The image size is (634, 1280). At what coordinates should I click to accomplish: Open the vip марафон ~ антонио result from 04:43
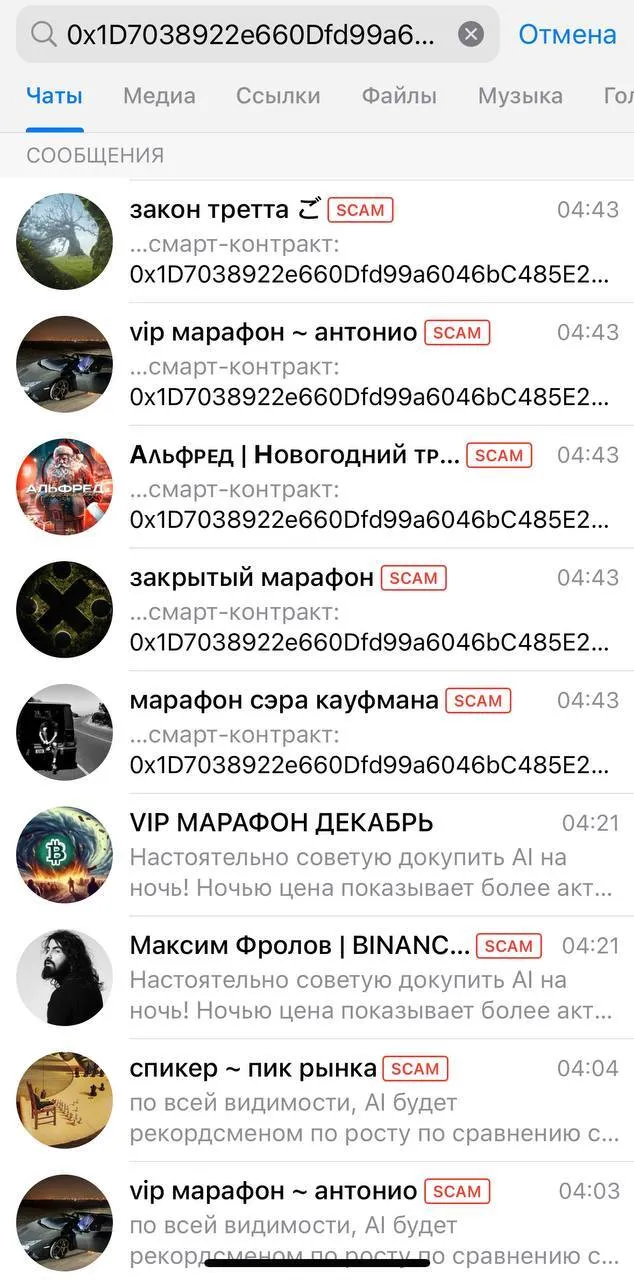[317, 365]
